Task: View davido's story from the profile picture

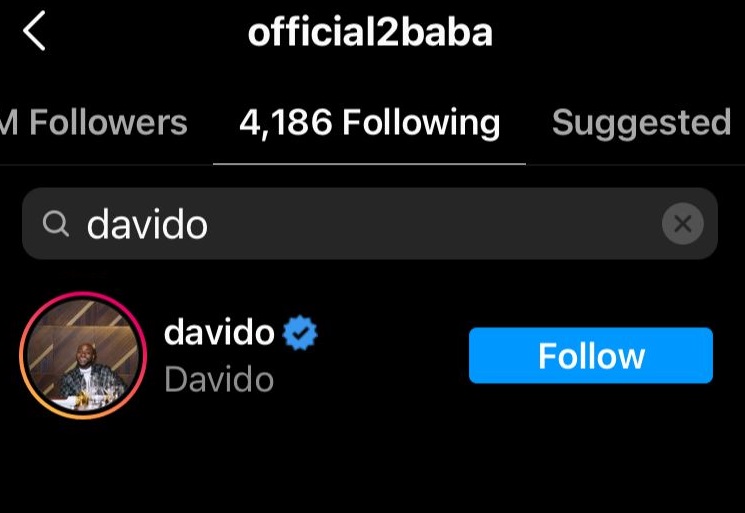Action: click(82, 355)
